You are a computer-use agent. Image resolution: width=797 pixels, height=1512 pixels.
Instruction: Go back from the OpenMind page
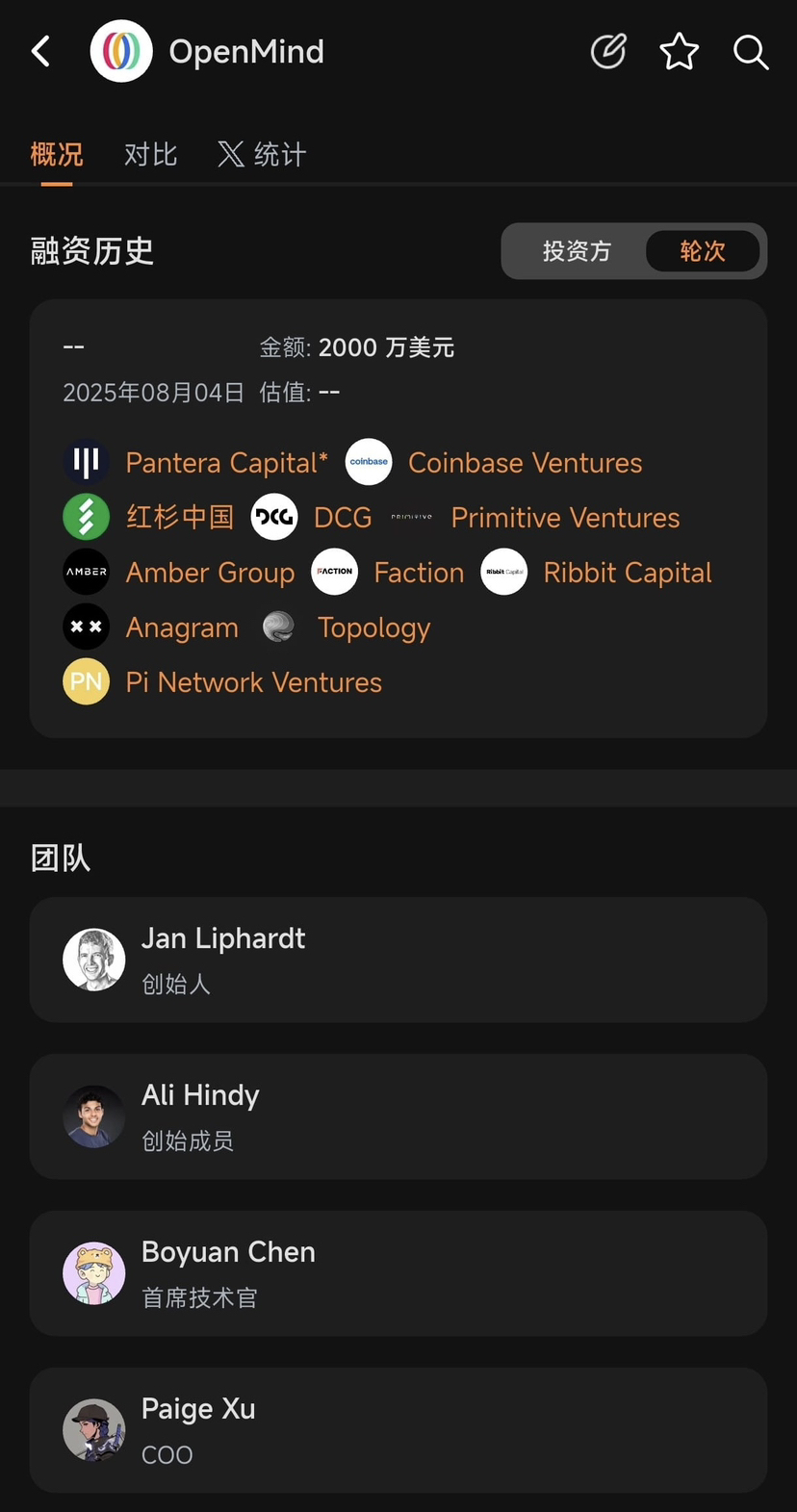(40, 52)
